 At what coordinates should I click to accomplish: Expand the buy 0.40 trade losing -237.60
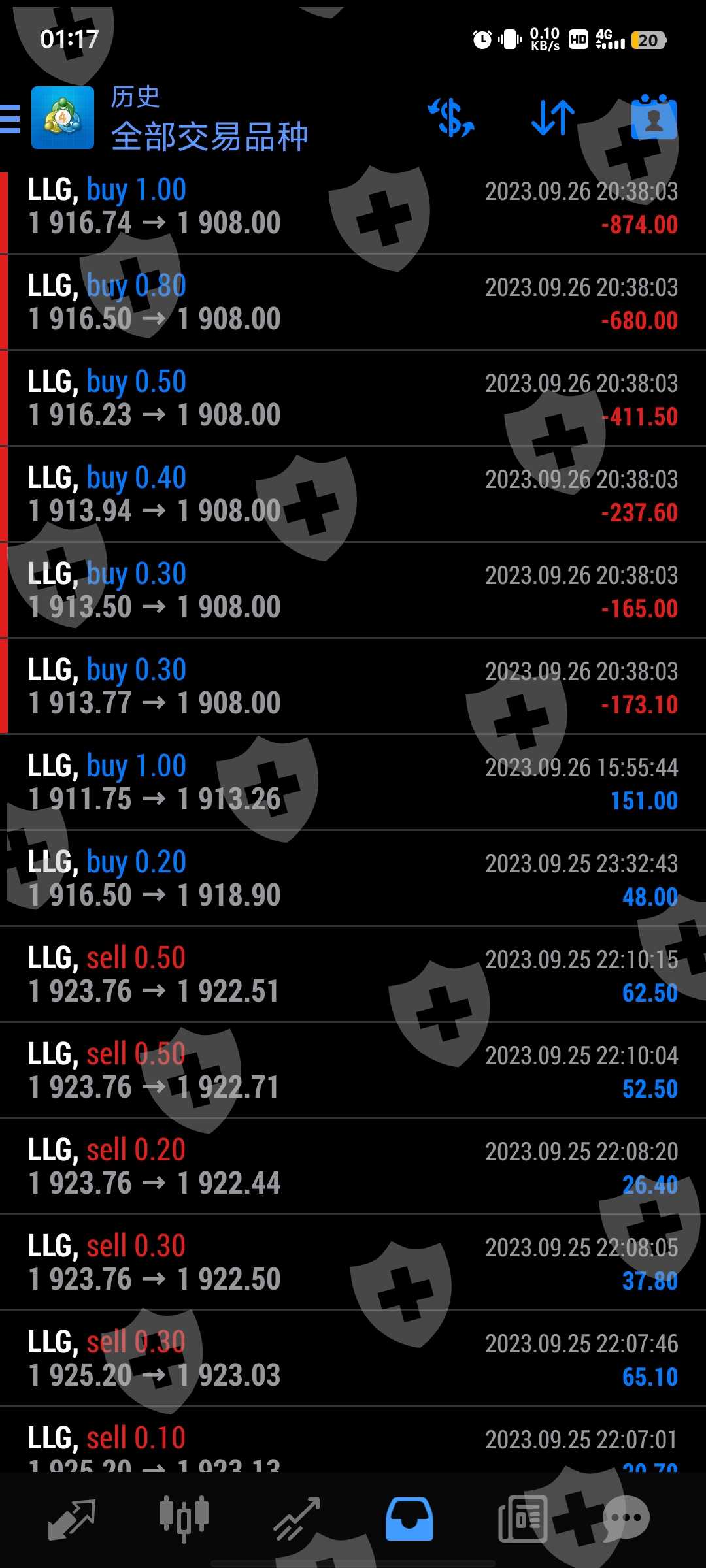pyautogui.click(x=353, y=495)
